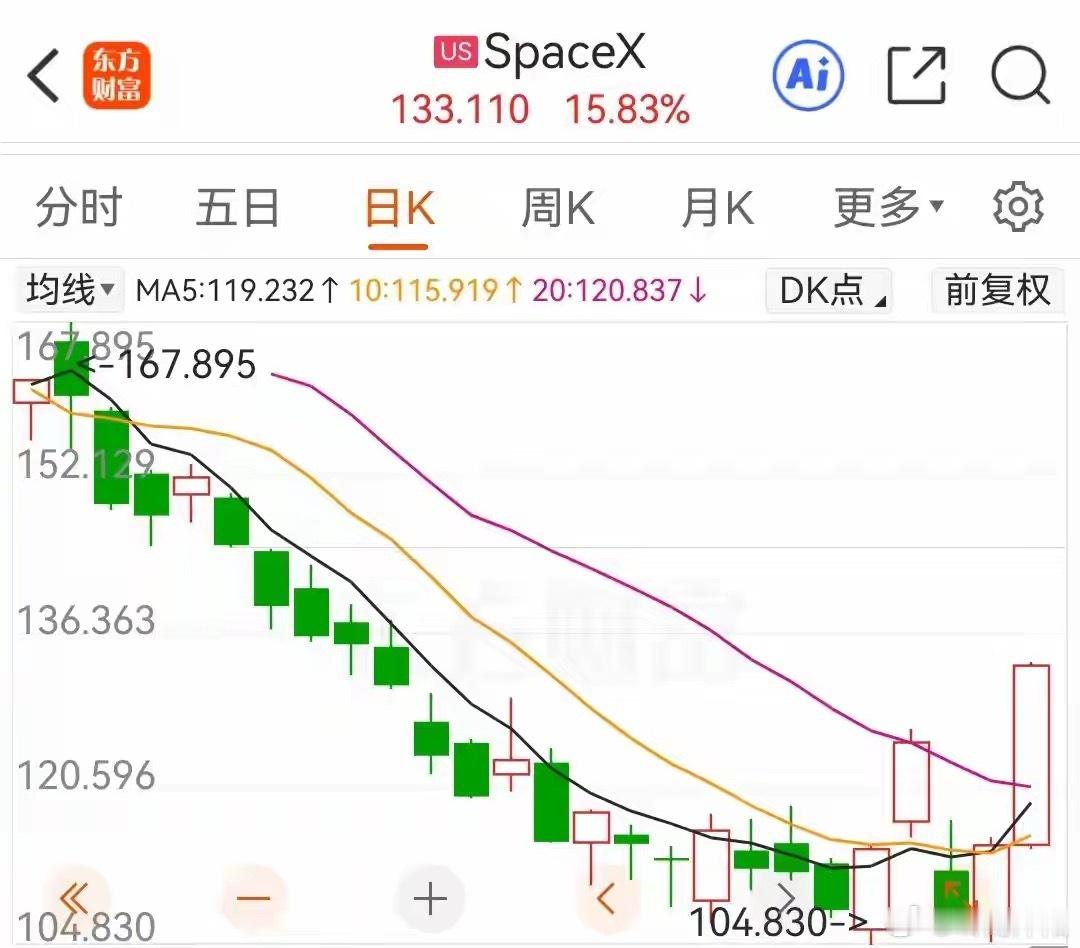Image resolution: width=1080 pixels, height=948 pixels.
Task: Zoom out the chart with minus button
Action: click(253, 898)
